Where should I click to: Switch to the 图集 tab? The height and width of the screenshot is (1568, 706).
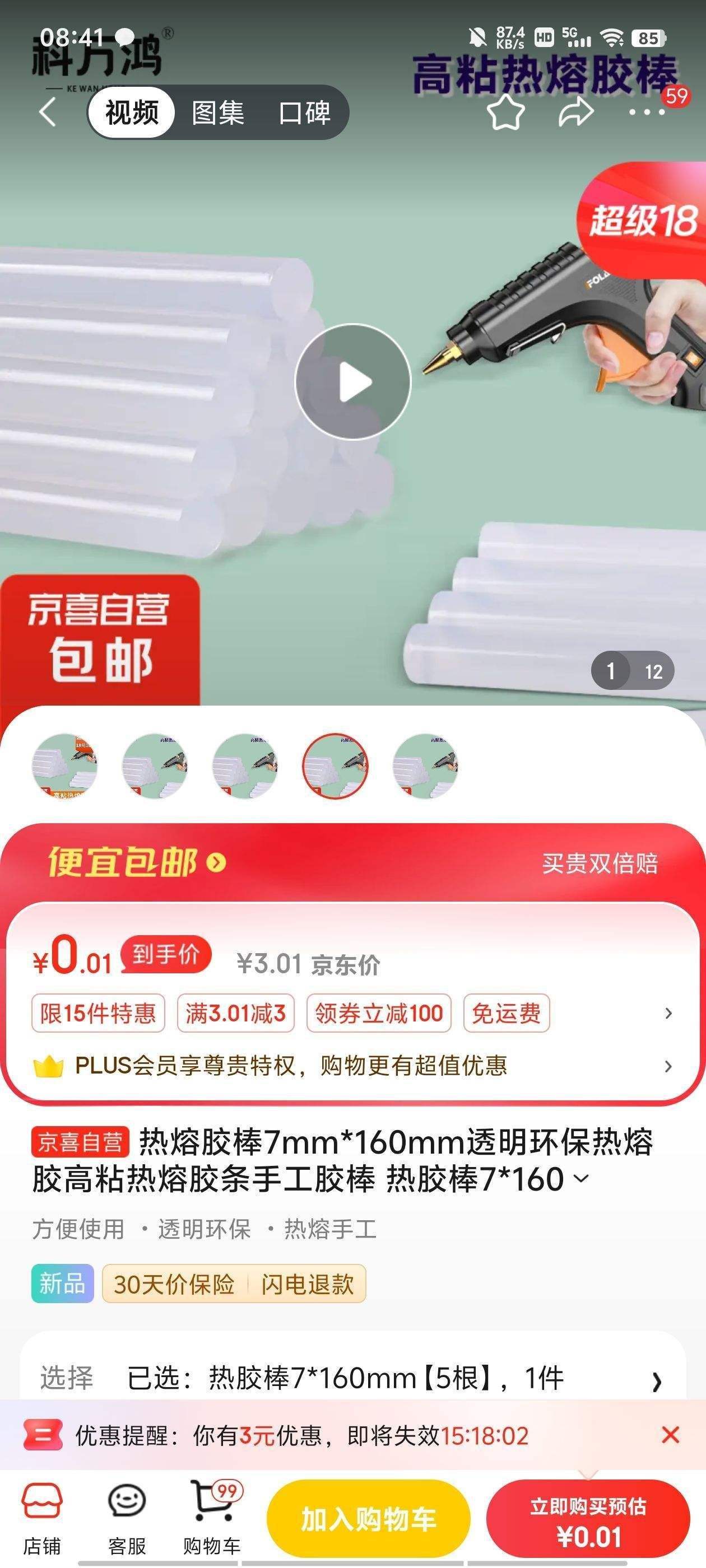pos(217,114)
